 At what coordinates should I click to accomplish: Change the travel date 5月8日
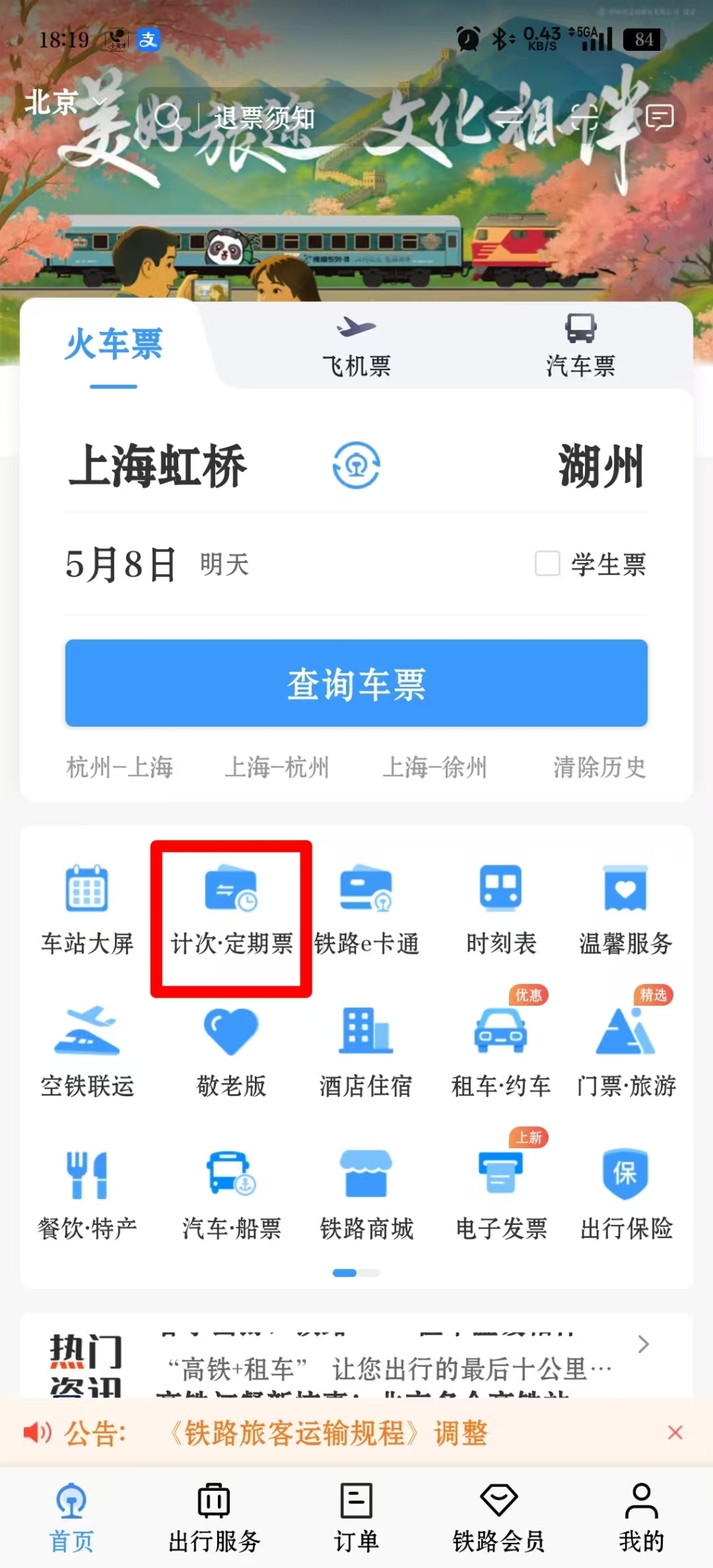(x=123, y=564)
